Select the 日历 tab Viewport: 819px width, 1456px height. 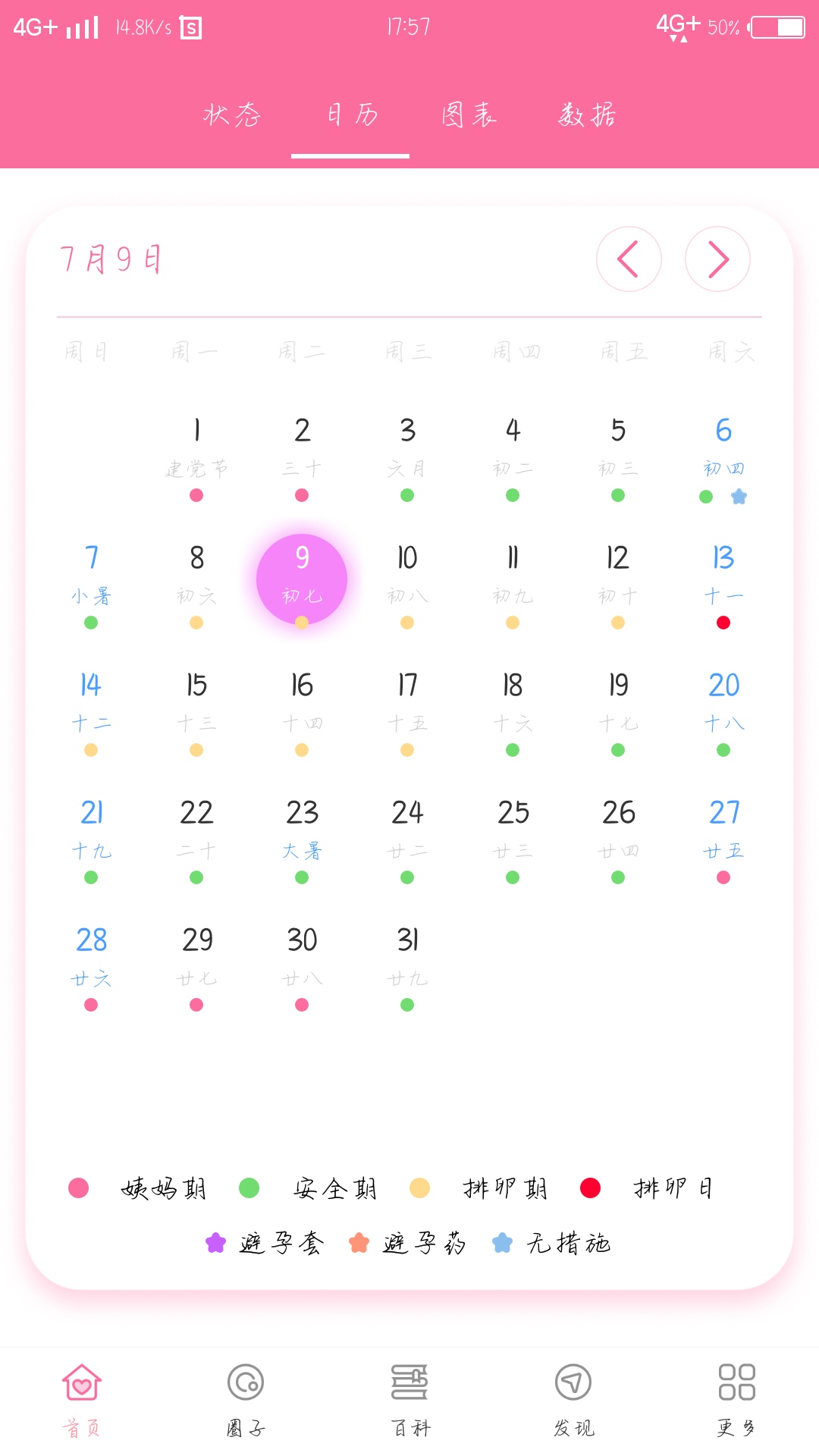click(x=351, y=115)
